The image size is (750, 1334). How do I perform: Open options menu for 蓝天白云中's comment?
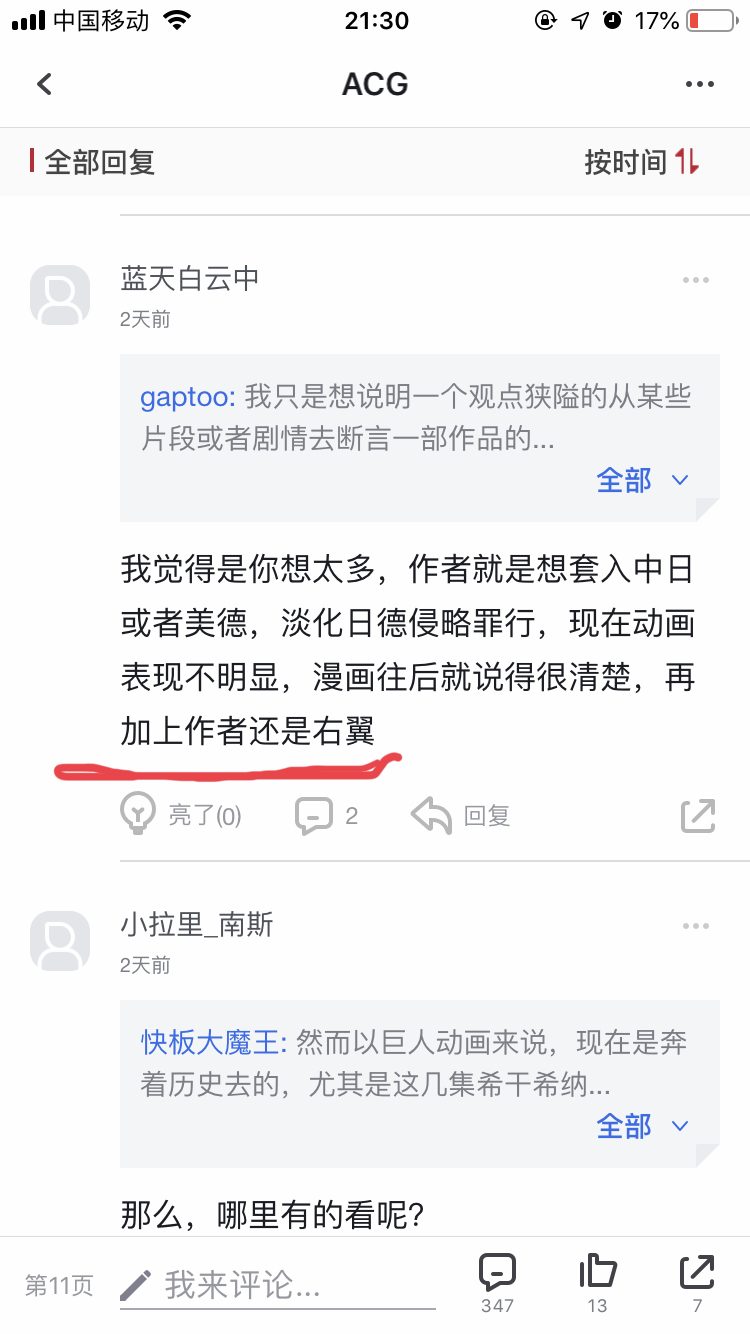click(696, 280)
